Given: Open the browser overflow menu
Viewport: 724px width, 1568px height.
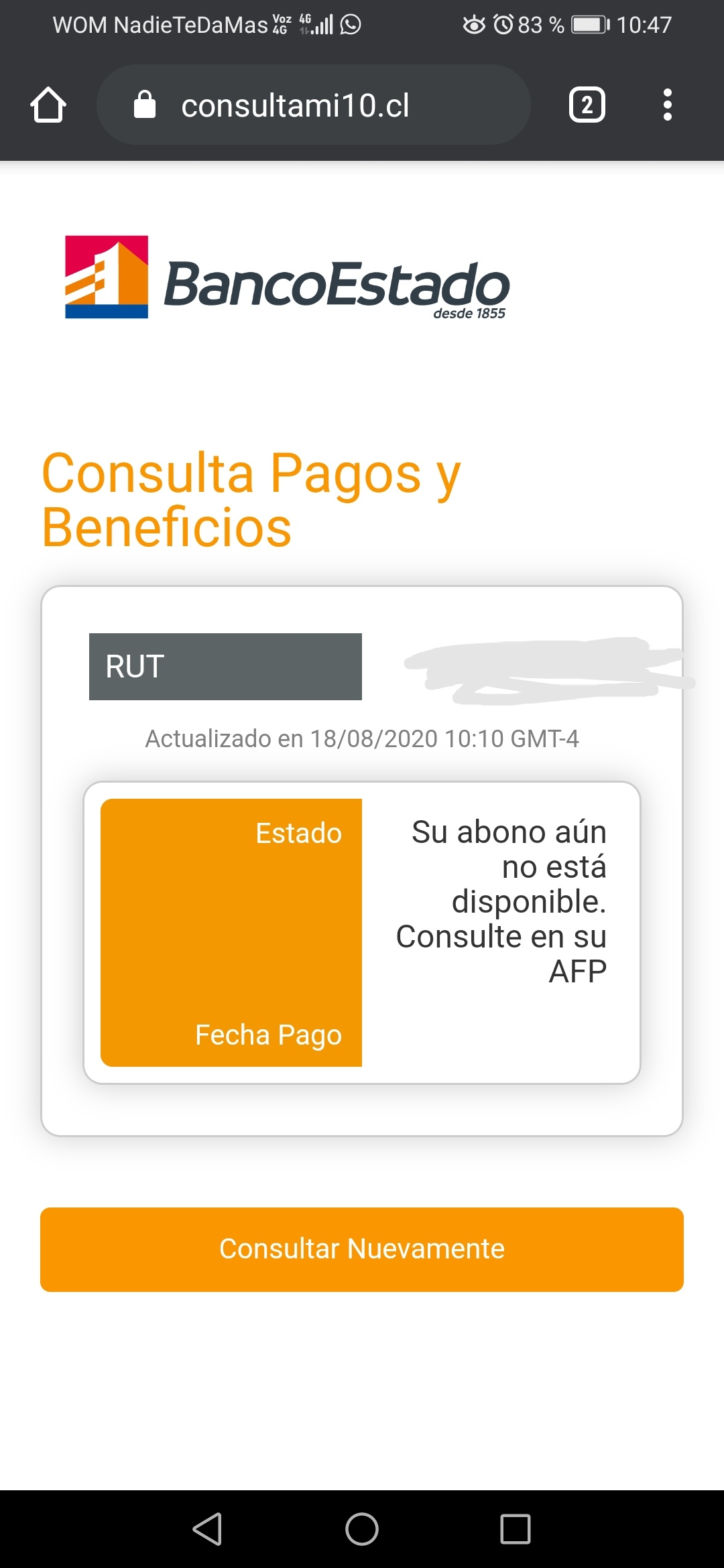Looking at the screenshot, I should 667,105.
